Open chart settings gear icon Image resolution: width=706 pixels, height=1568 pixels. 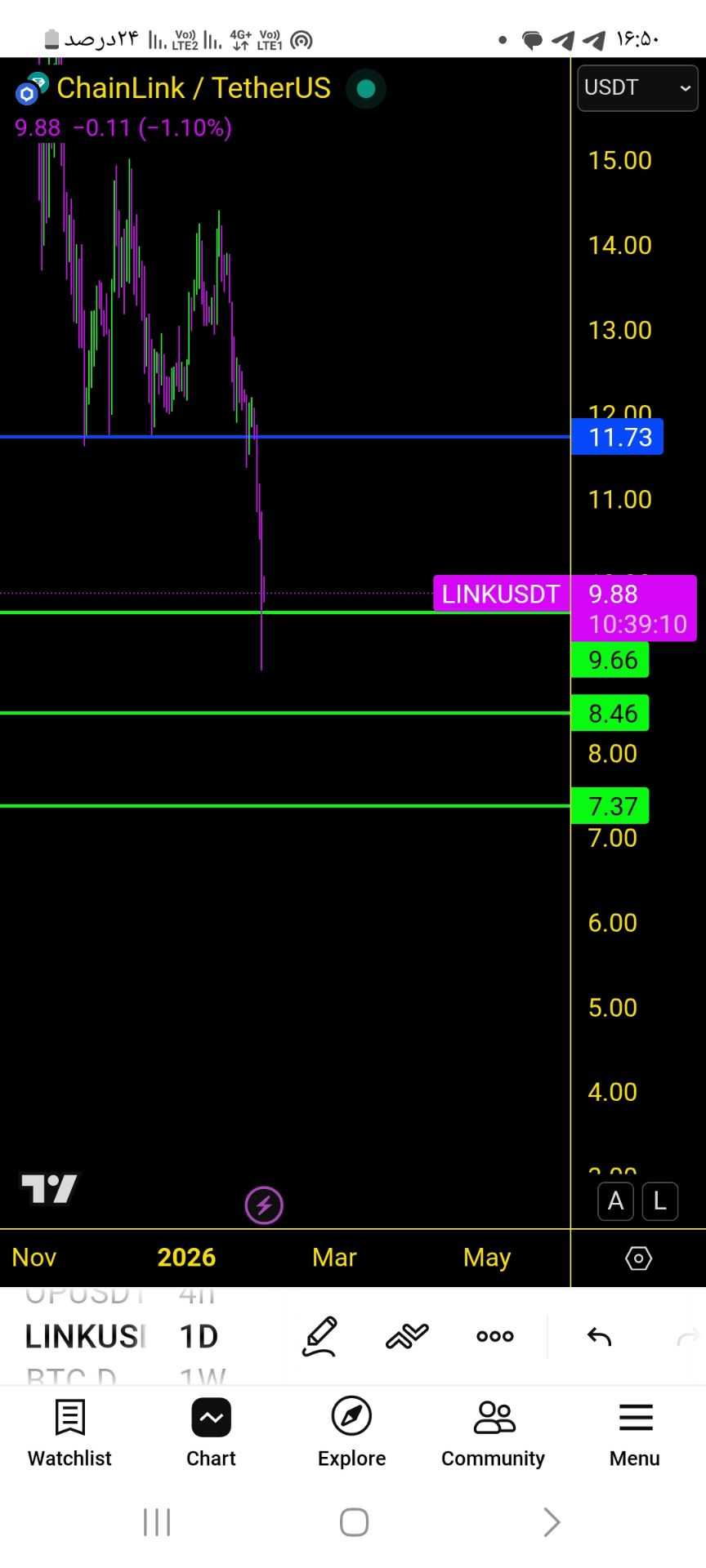pos(637,1258)
